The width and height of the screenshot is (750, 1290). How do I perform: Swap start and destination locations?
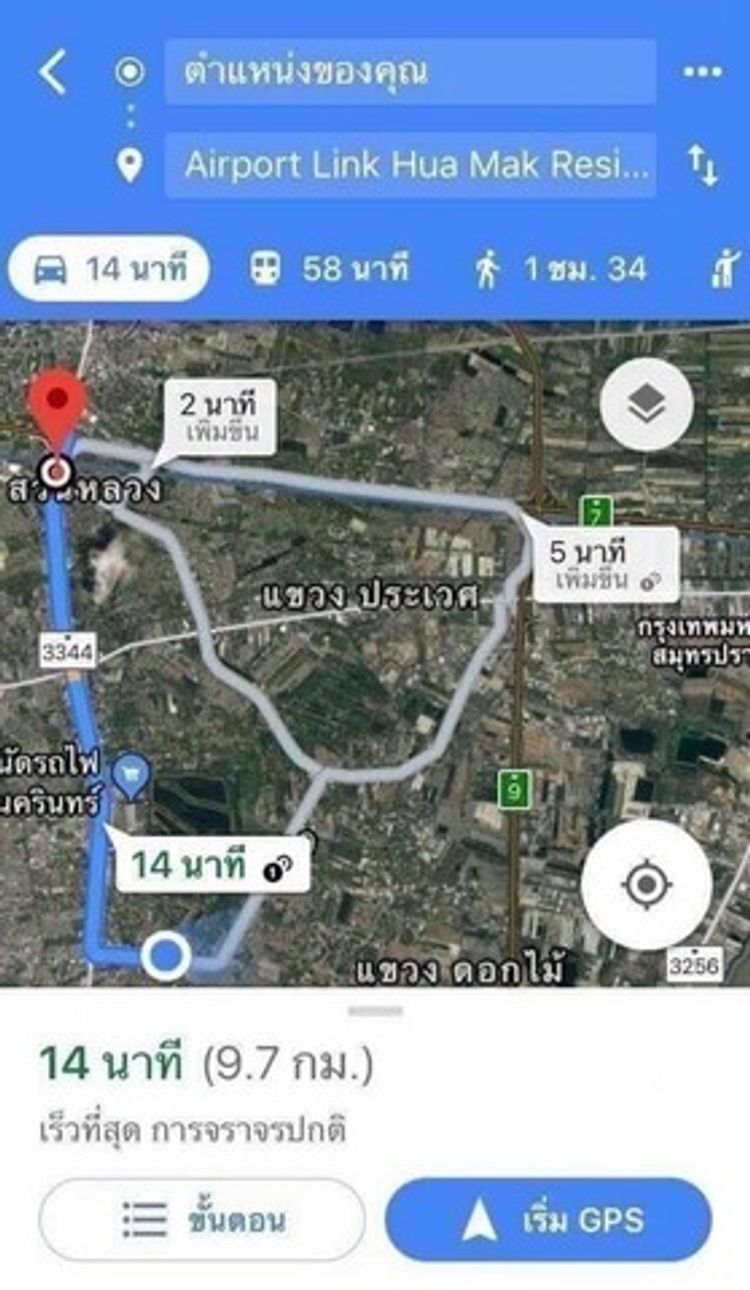(x=703, y=165)
